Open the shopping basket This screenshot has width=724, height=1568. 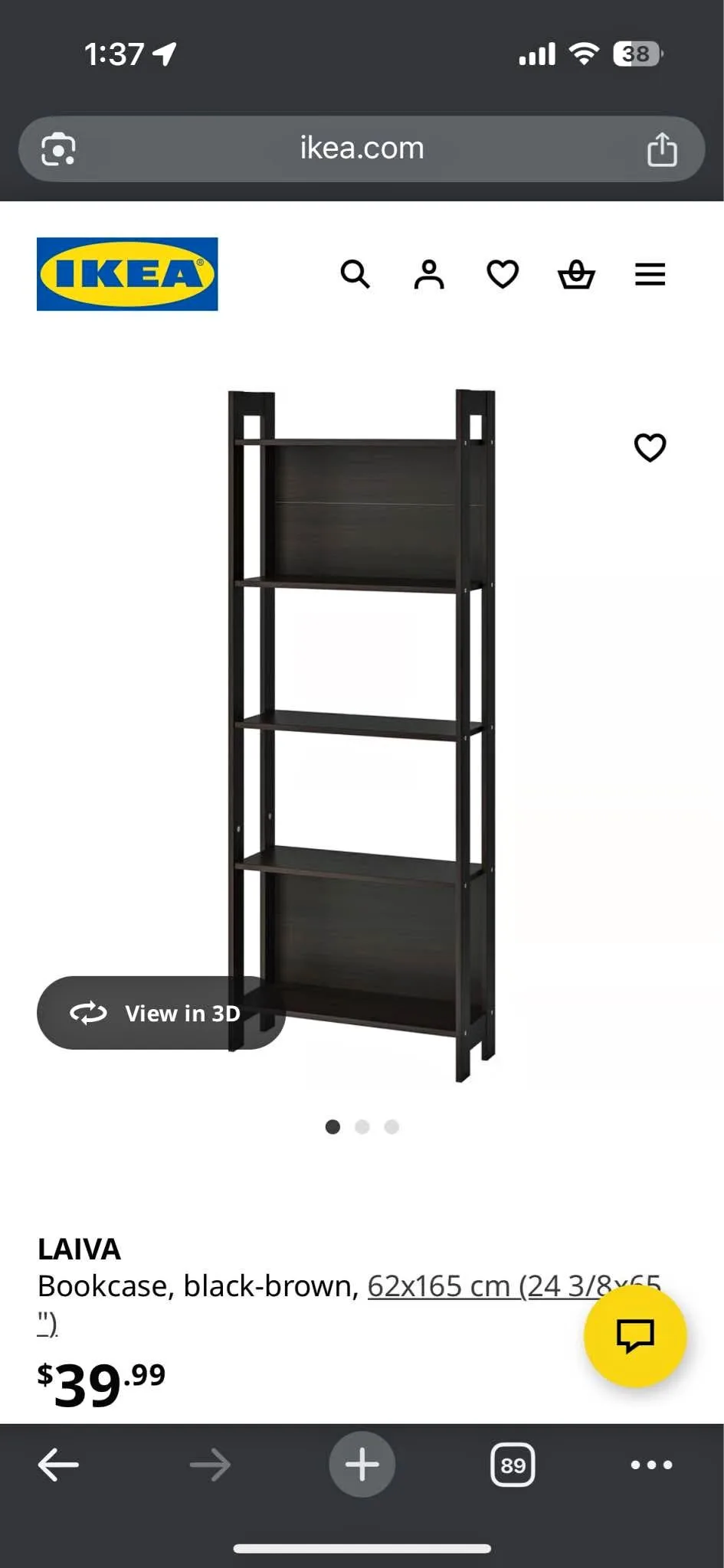coord(576,274)
